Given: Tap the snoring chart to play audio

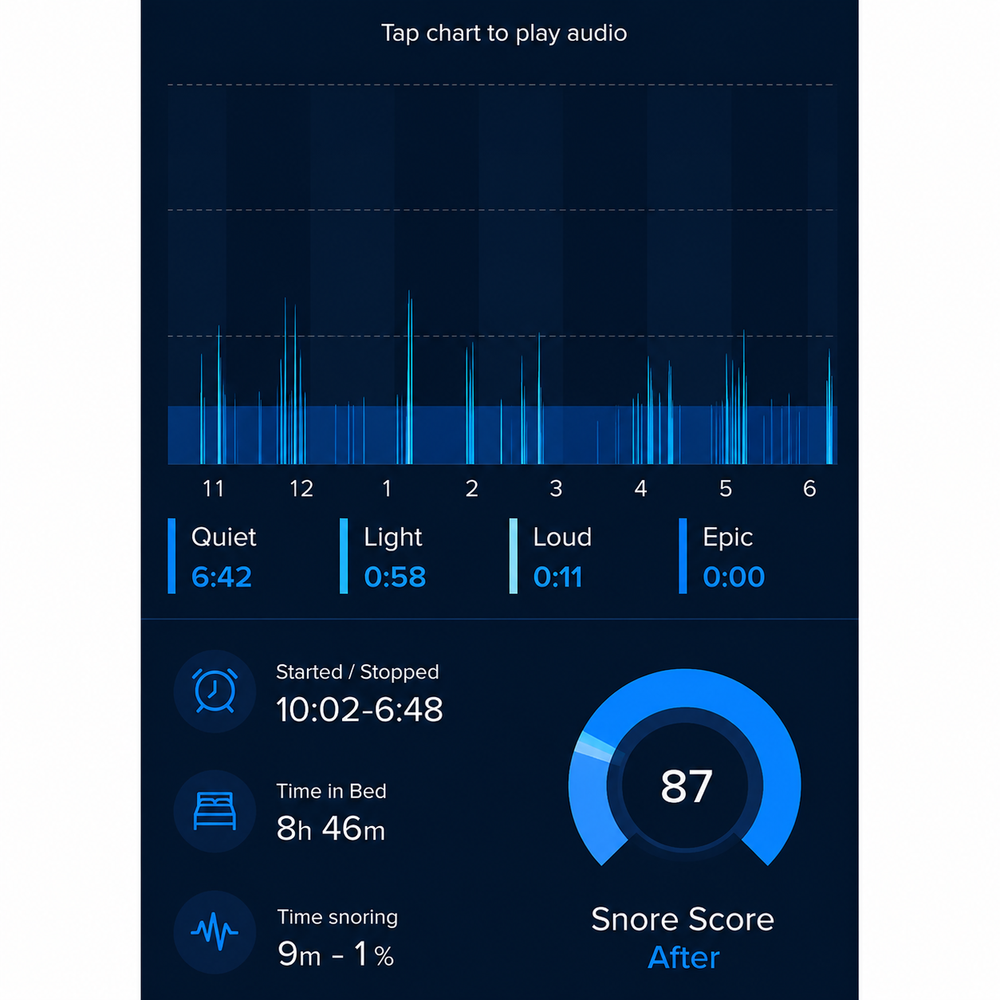Looking at the screenshot, I should (502, 274).
